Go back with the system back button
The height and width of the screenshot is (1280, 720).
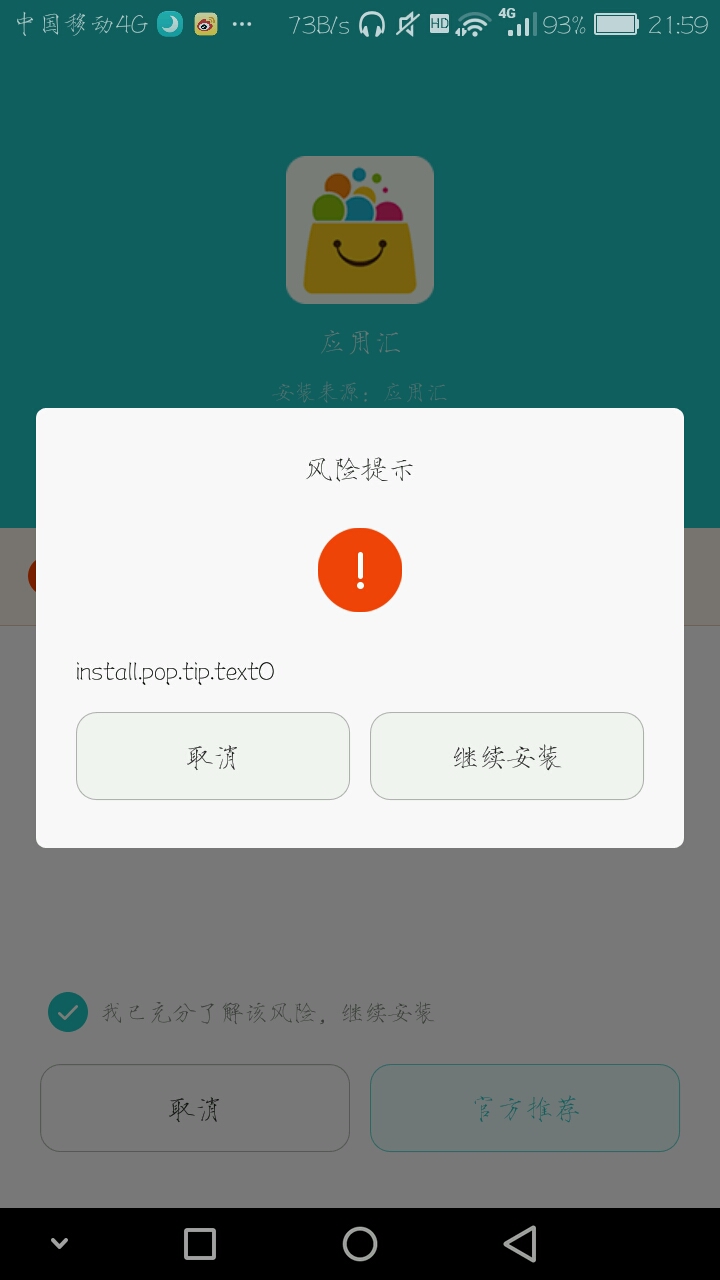(520, 1244)
